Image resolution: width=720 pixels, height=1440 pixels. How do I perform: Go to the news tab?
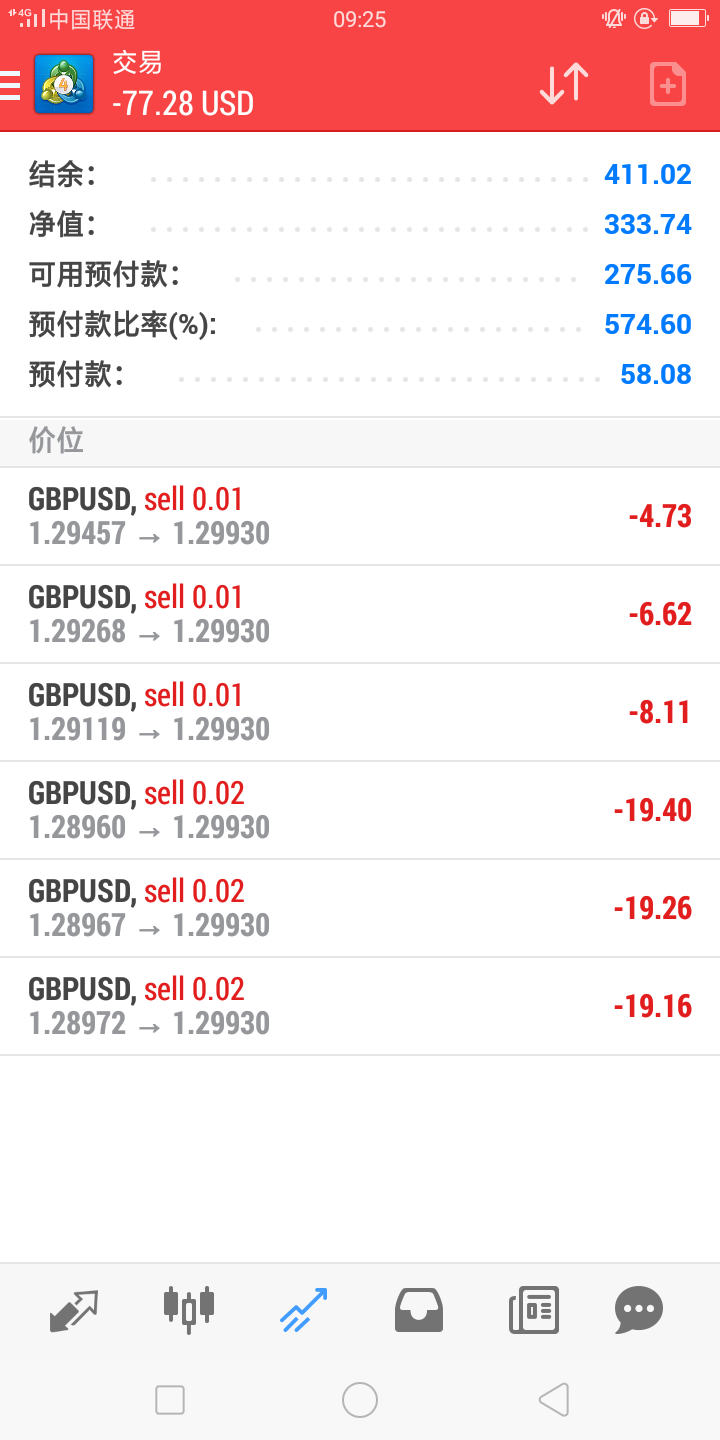(x=533, y=1310)
